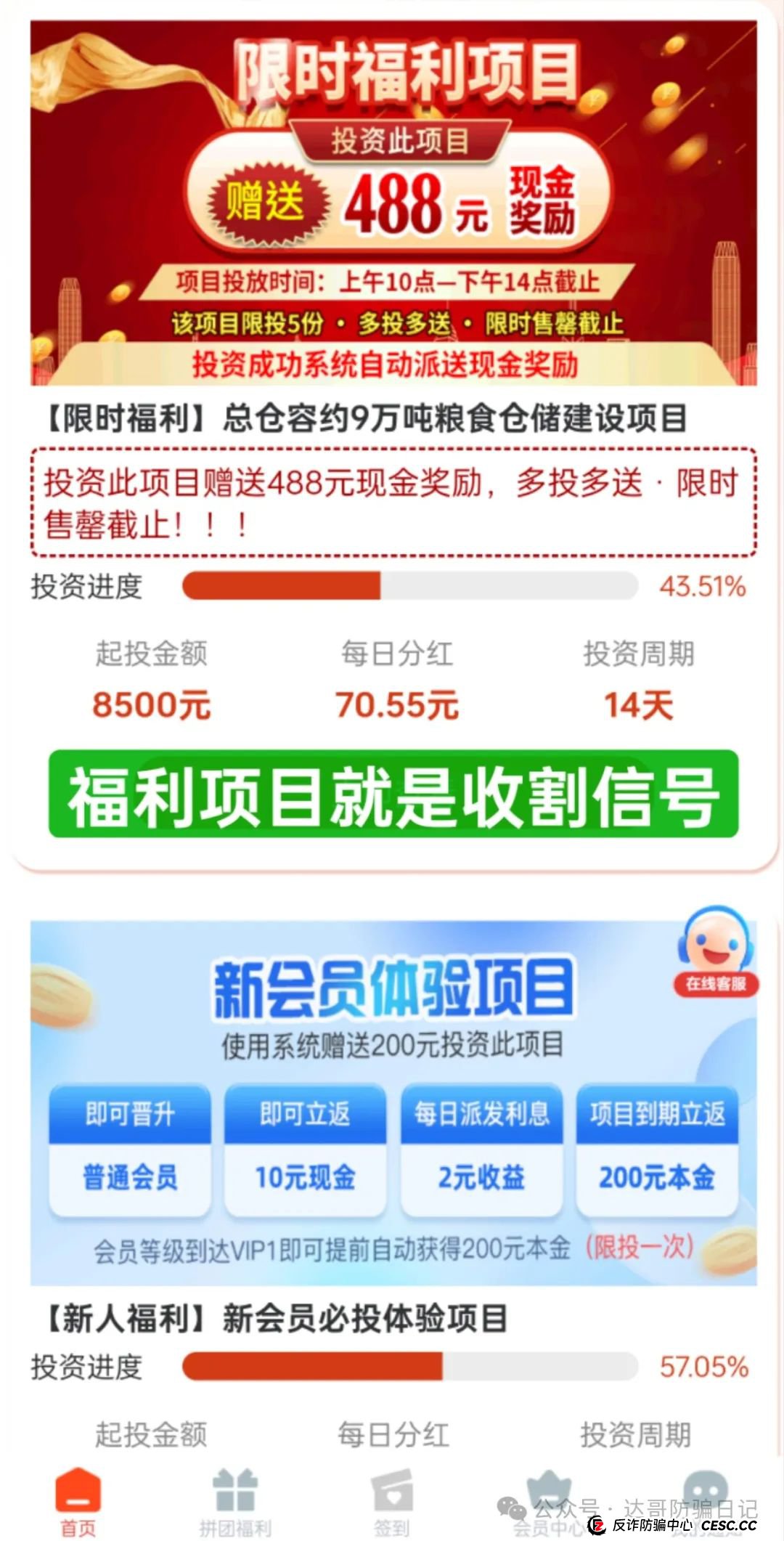The height and width of the screenshot is (1541, 784).
Task: Go to the 签到 tab
Action: 392,1499
